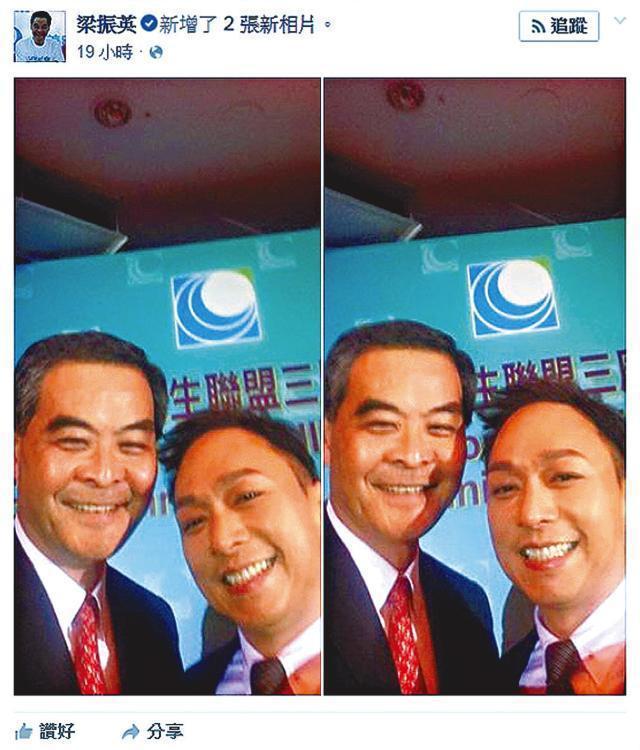Like the post with 讚好
This screenshot has width=640, height=750.
tap(45, 732)
